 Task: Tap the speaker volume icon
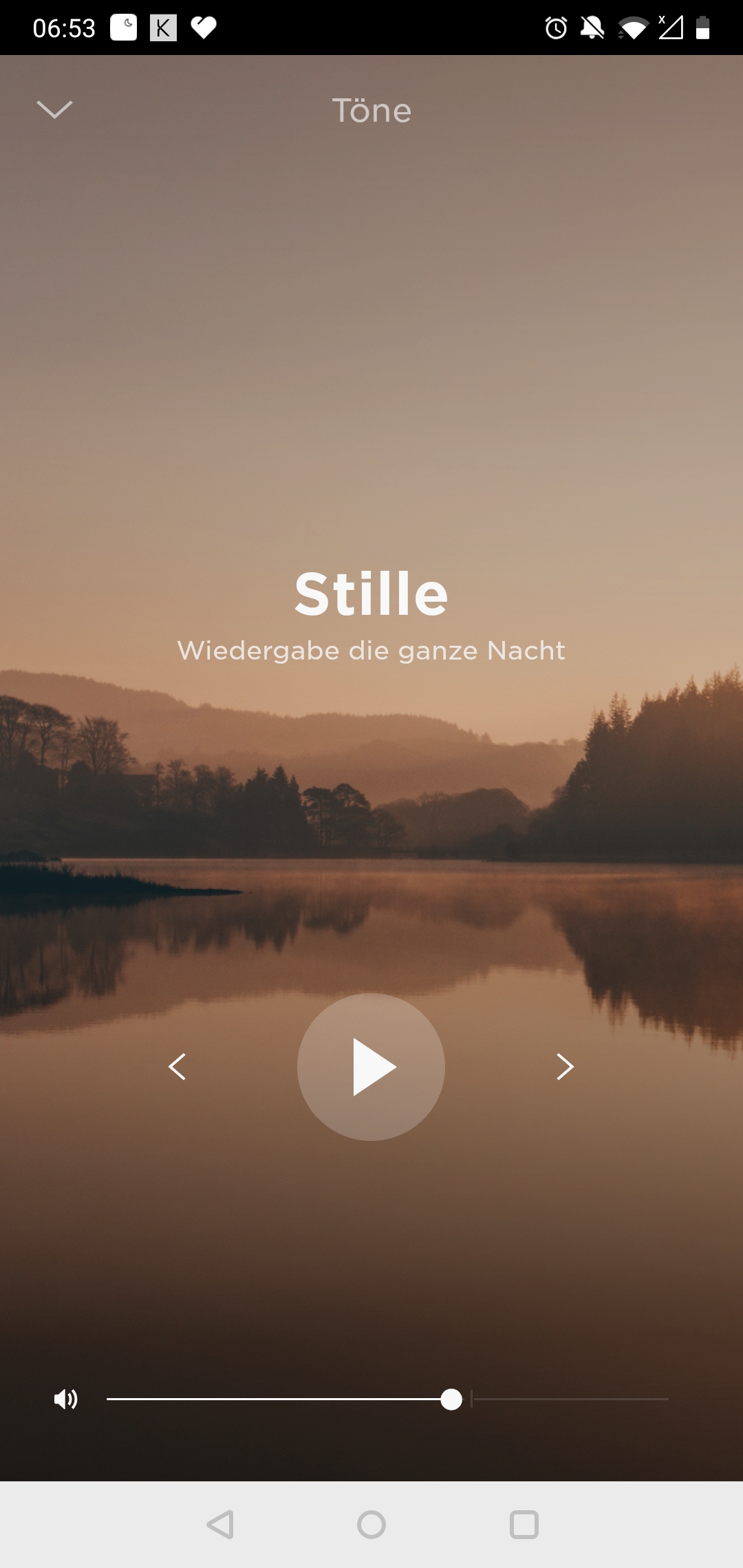point(66,1399)
